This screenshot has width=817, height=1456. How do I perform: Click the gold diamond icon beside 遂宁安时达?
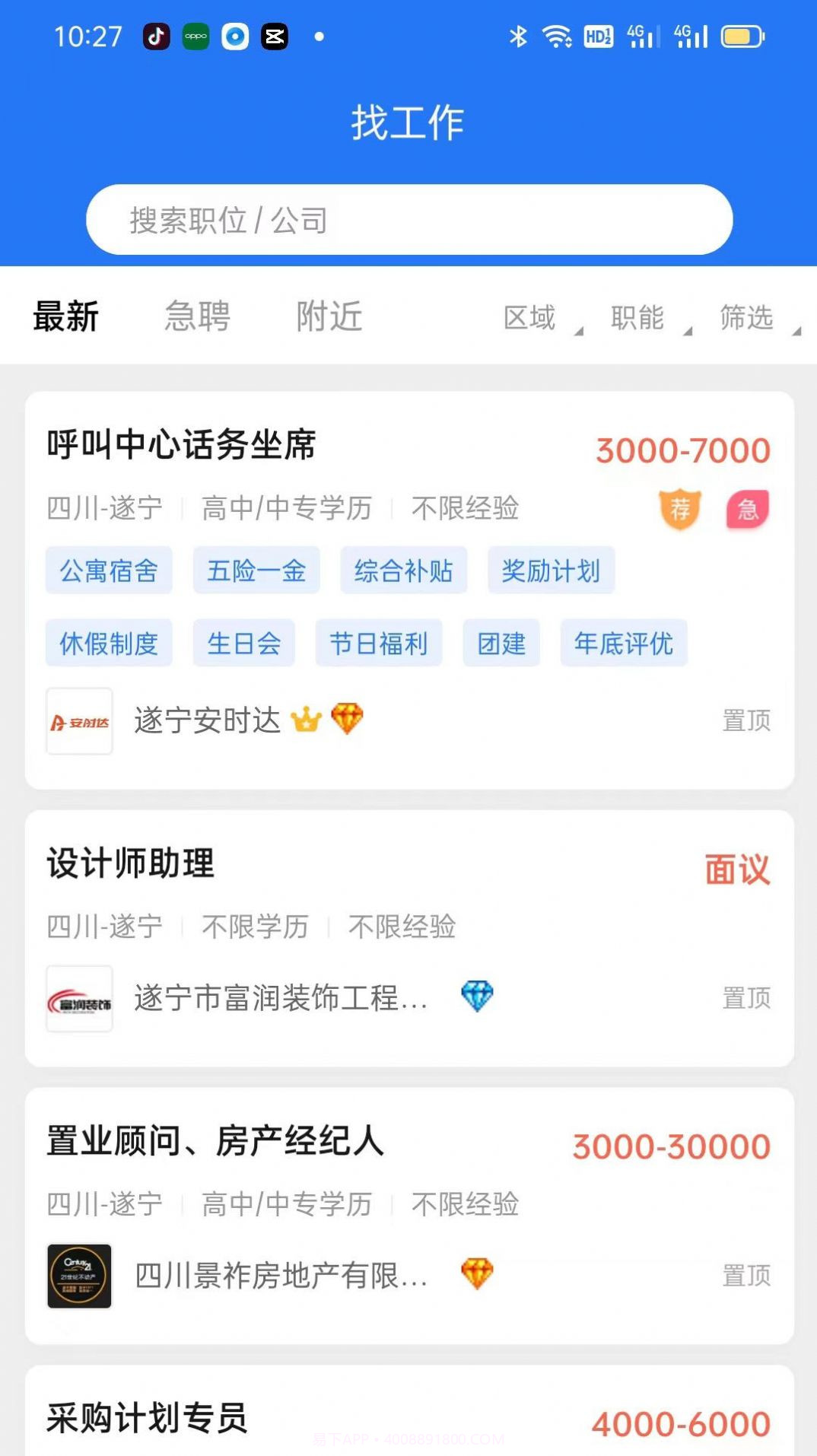(348, 720)
